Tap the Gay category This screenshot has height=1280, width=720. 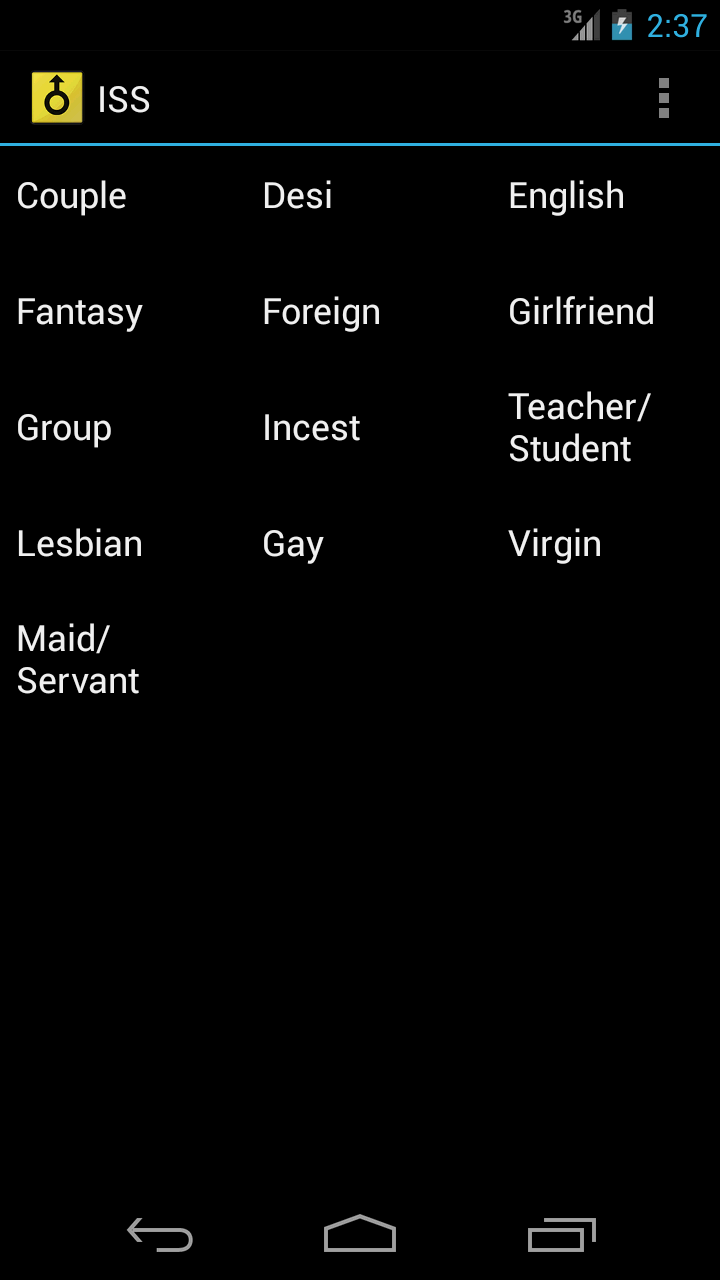click(293, 544)
